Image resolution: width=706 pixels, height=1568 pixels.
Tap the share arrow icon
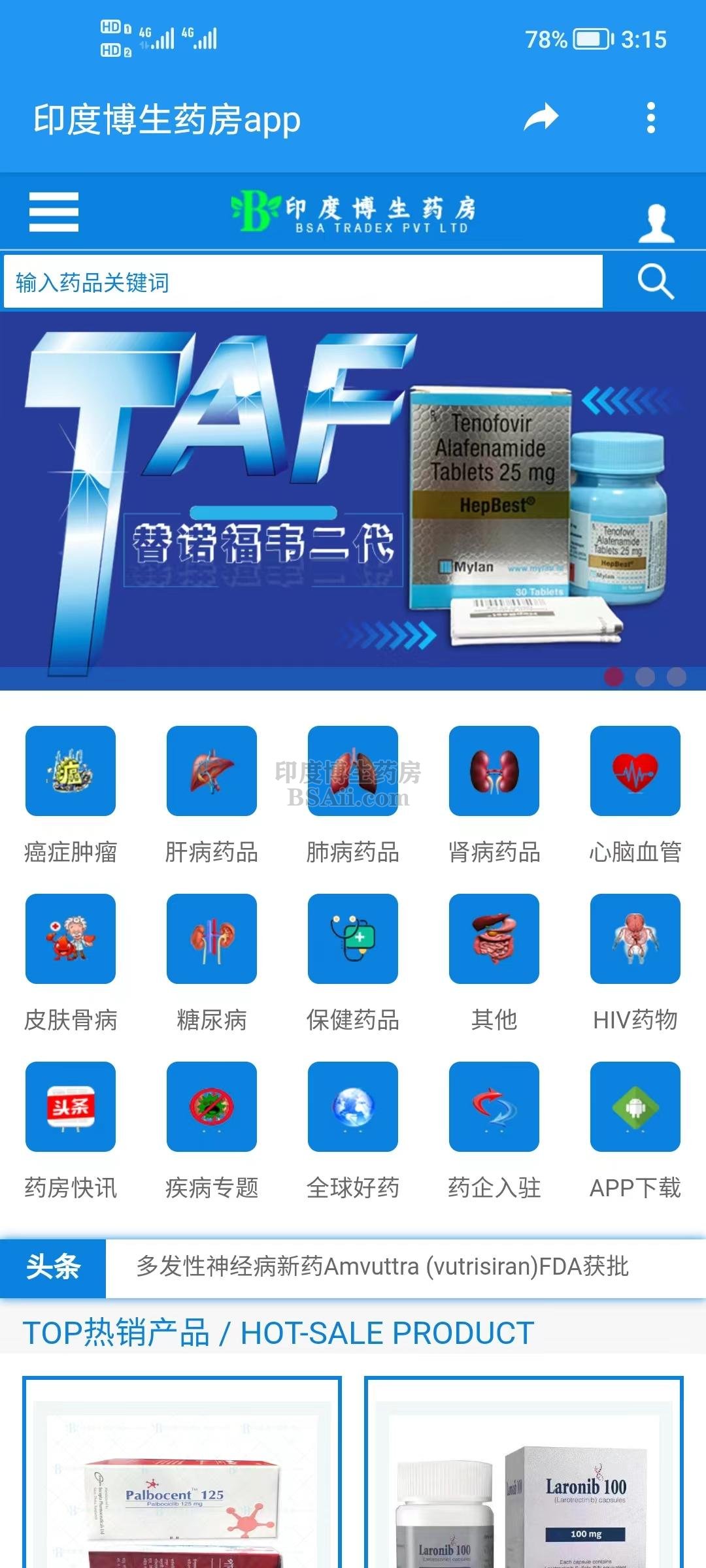click(x=541, y=119)
